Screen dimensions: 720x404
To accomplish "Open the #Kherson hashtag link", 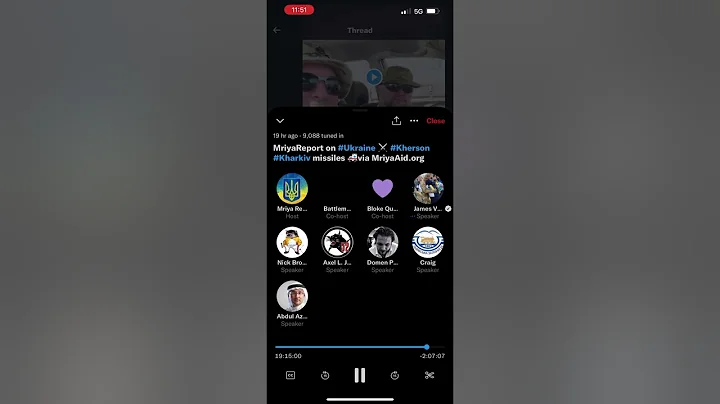I will pyautogui.click(x=410, y=148).
